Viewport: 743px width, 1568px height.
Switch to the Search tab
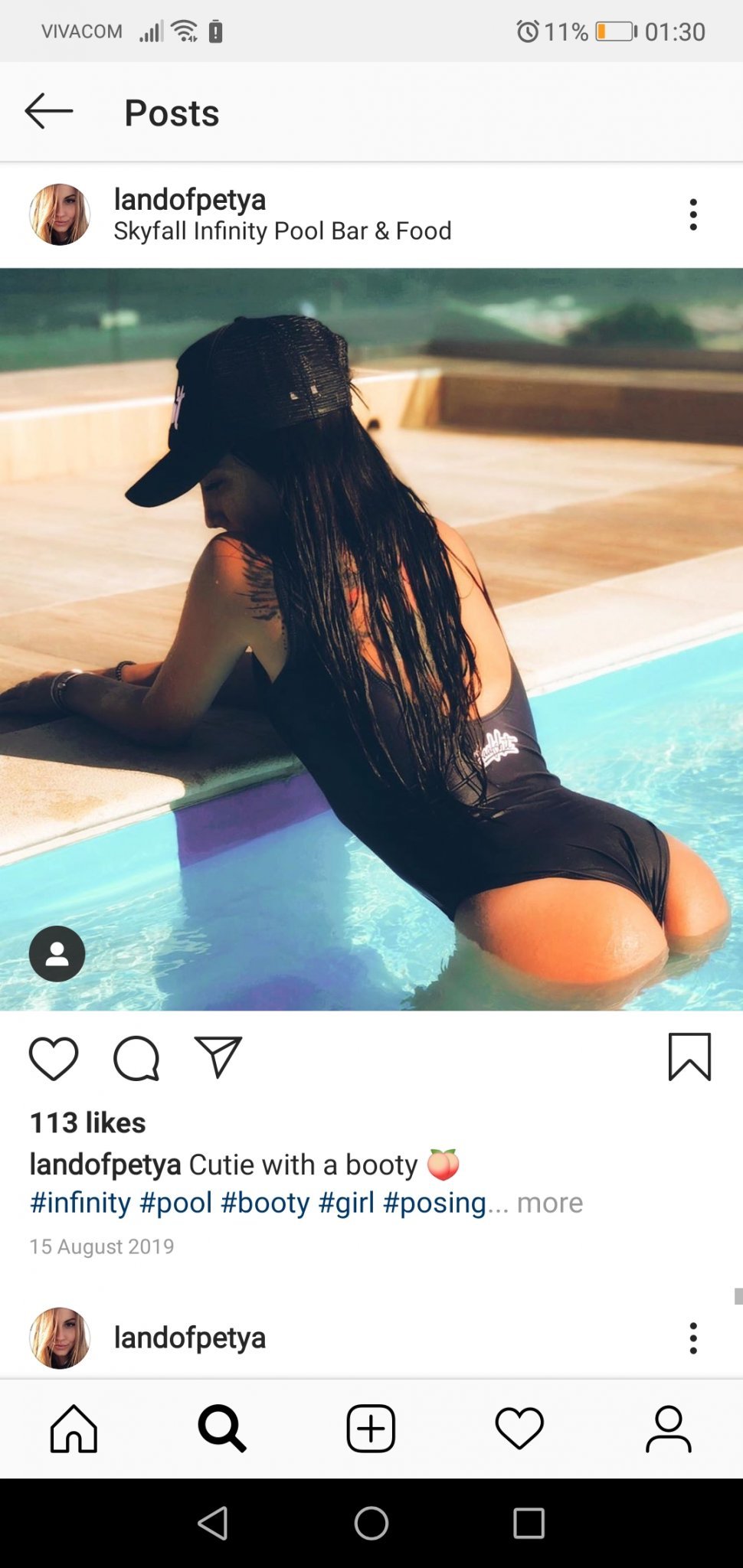[x=222, y=1429]
